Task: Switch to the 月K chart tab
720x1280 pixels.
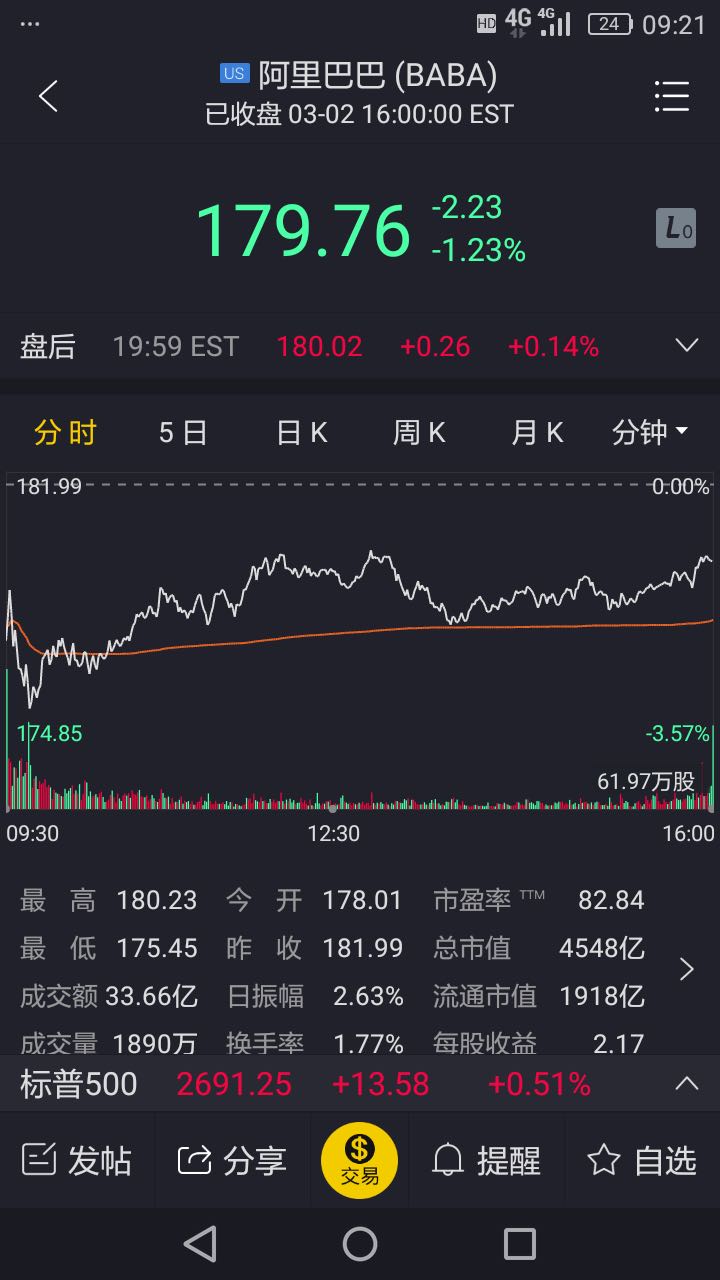Action: [537, 432]
